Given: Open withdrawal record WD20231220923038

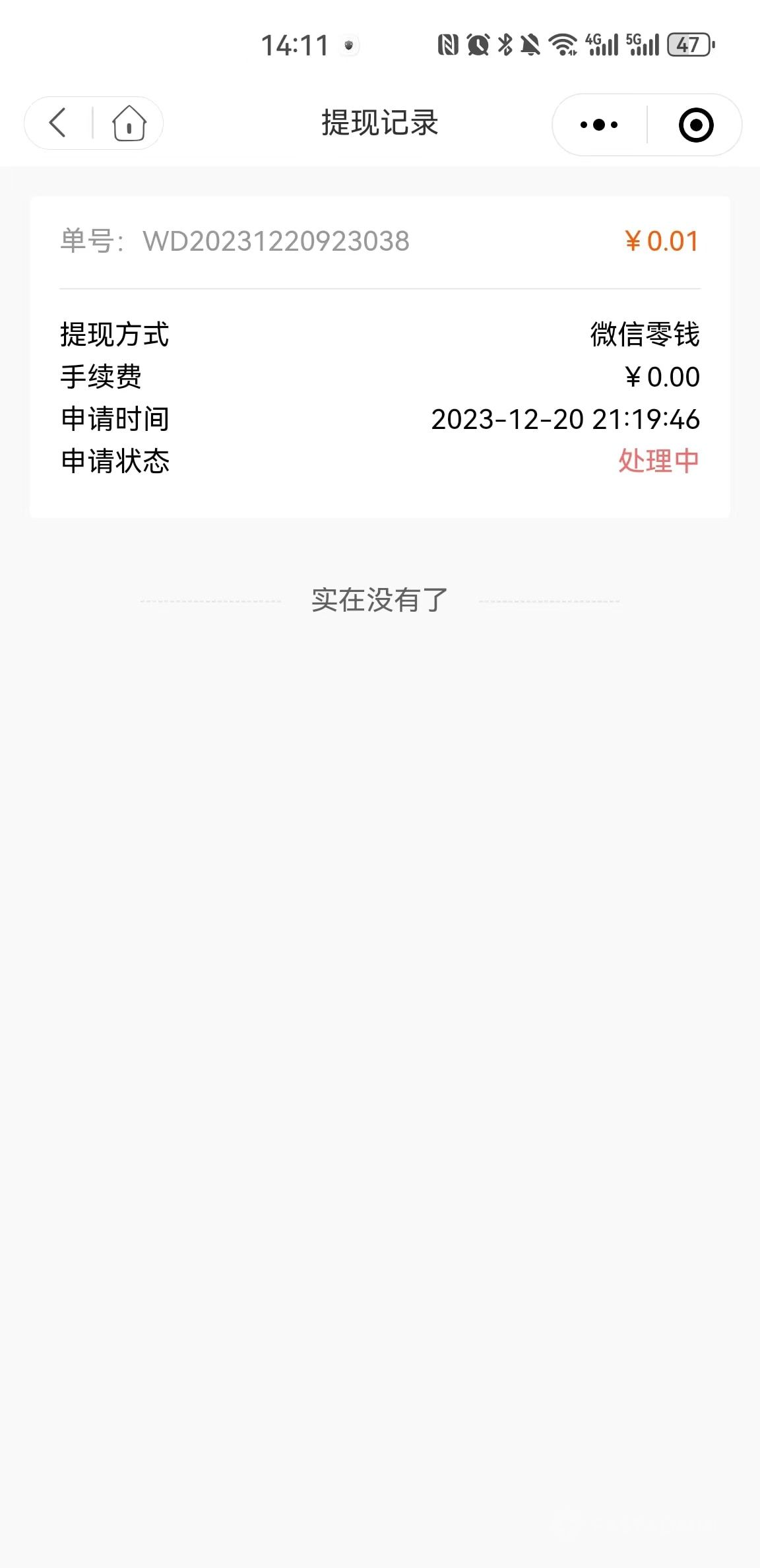Looking at the screenshot, I should [380, 357].
